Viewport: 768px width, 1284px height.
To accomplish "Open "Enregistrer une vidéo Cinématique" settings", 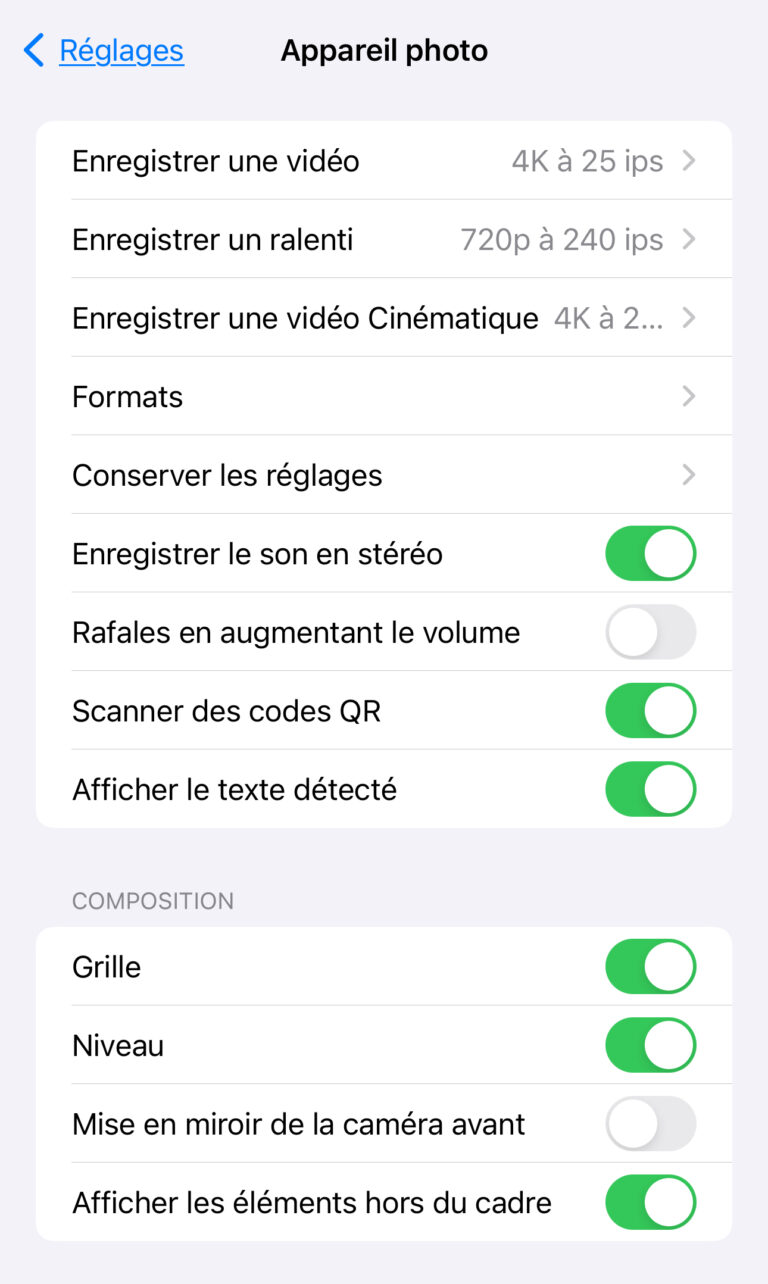I will coord(384,318).
